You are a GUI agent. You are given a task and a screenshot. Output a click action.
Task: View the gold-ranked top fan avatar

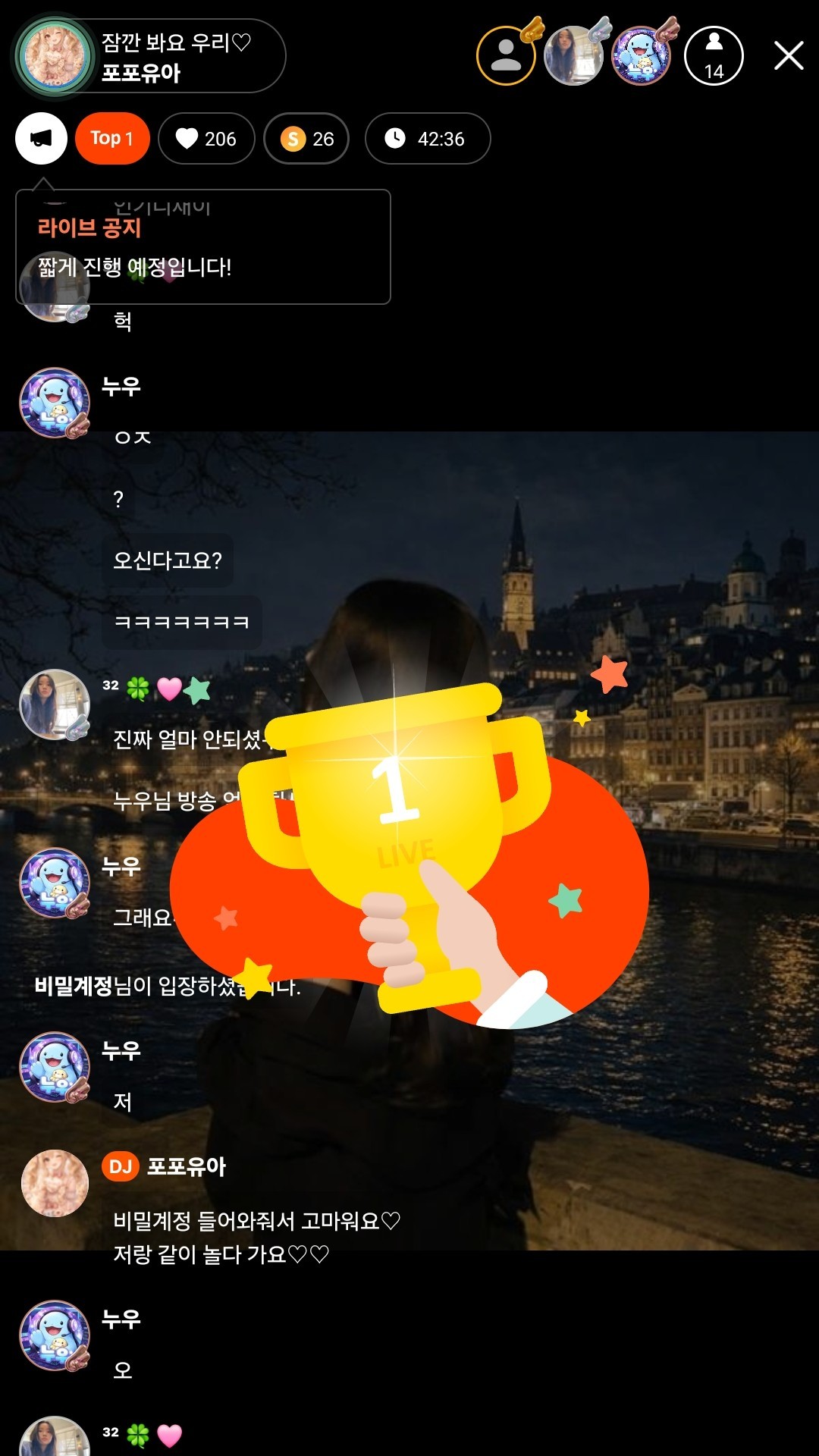tap(507, 55)
